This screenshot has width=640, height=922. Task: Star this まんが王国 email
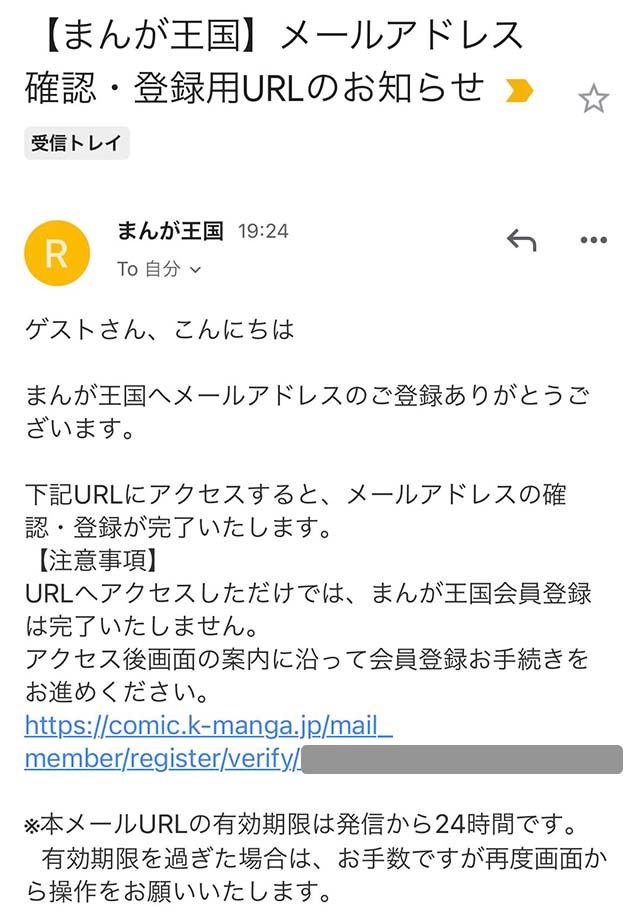click(593, 98)
